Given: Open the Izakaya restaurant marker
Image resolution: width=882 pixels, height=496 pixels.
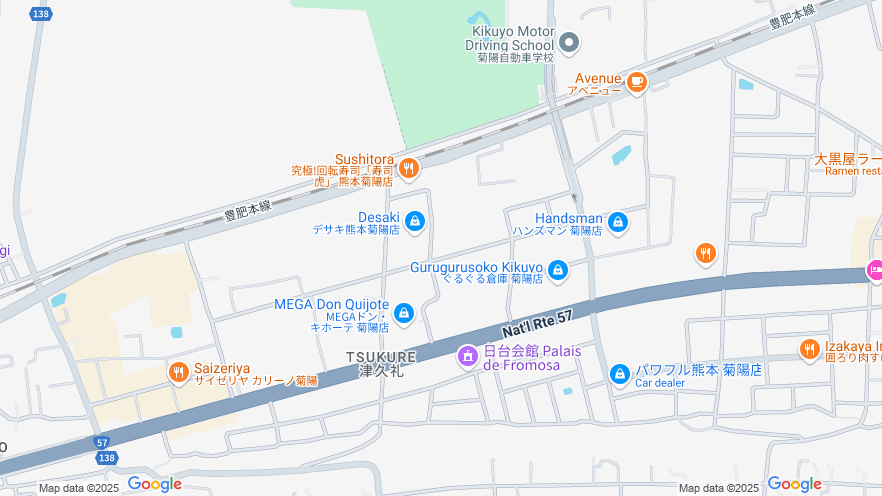Looking at the screenshot, I should [810, 349].
